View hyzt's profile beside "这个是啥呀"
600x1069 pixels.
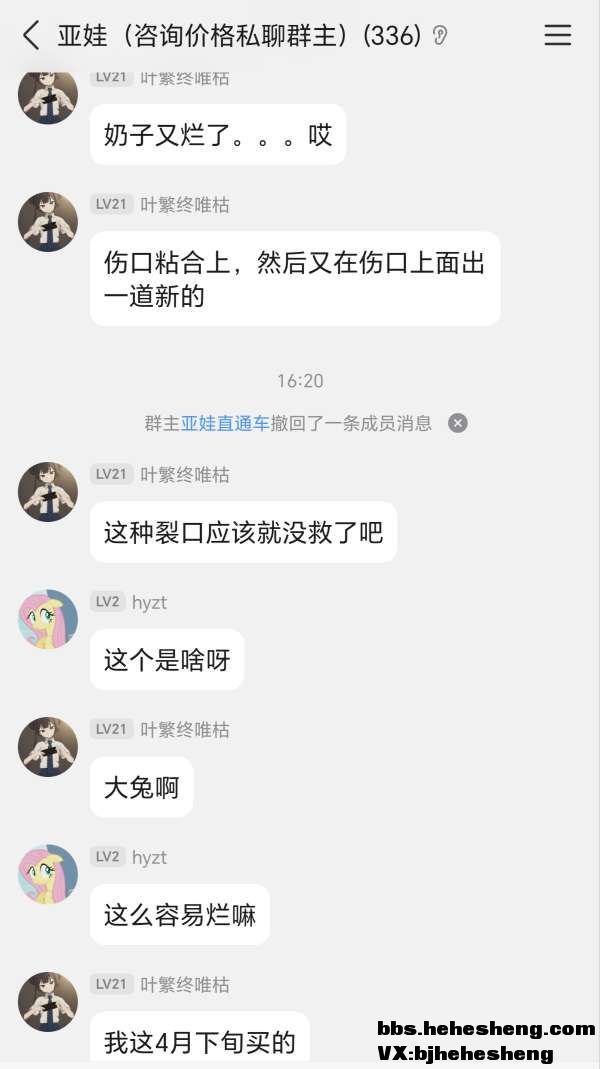pyautogui.click(x=48, y=619)
